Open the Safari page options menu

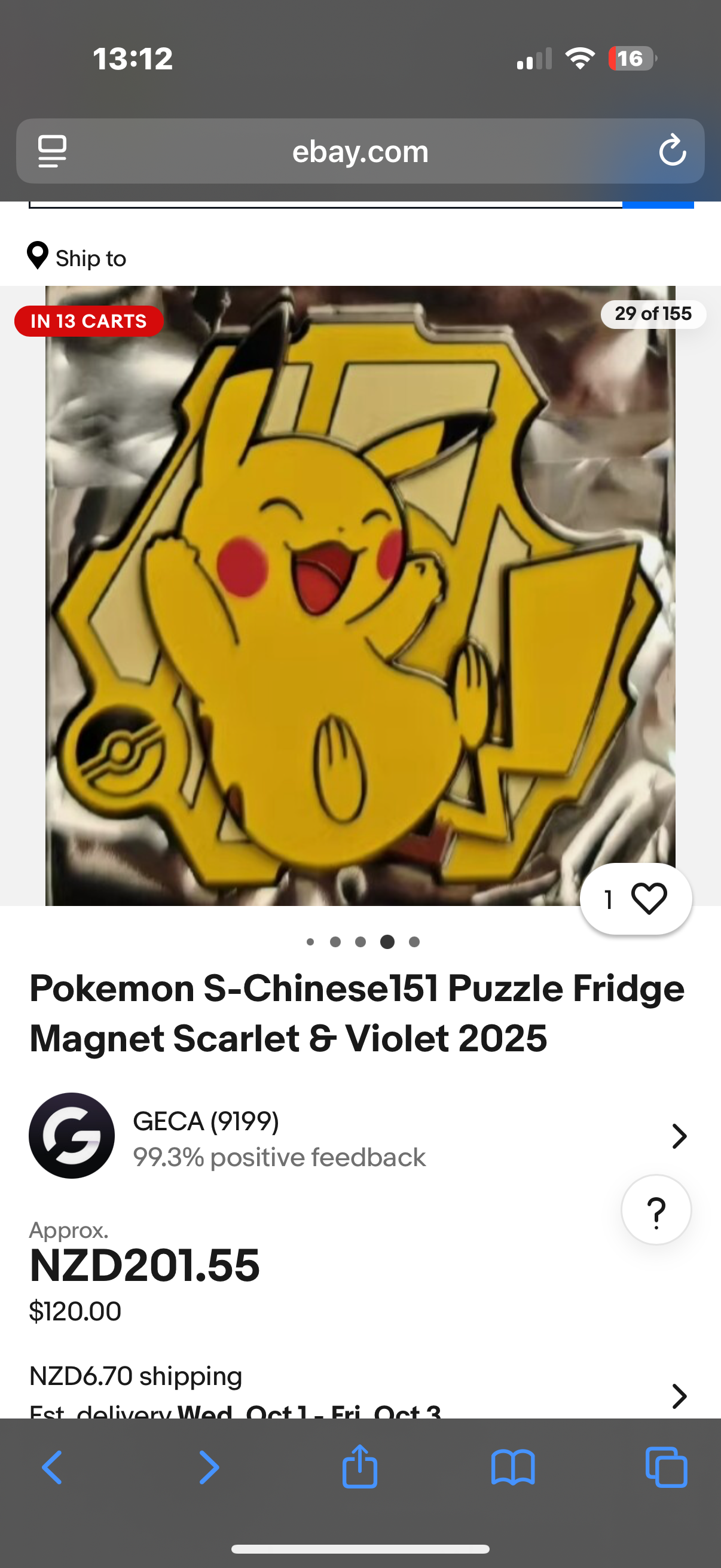coord(53,151)
